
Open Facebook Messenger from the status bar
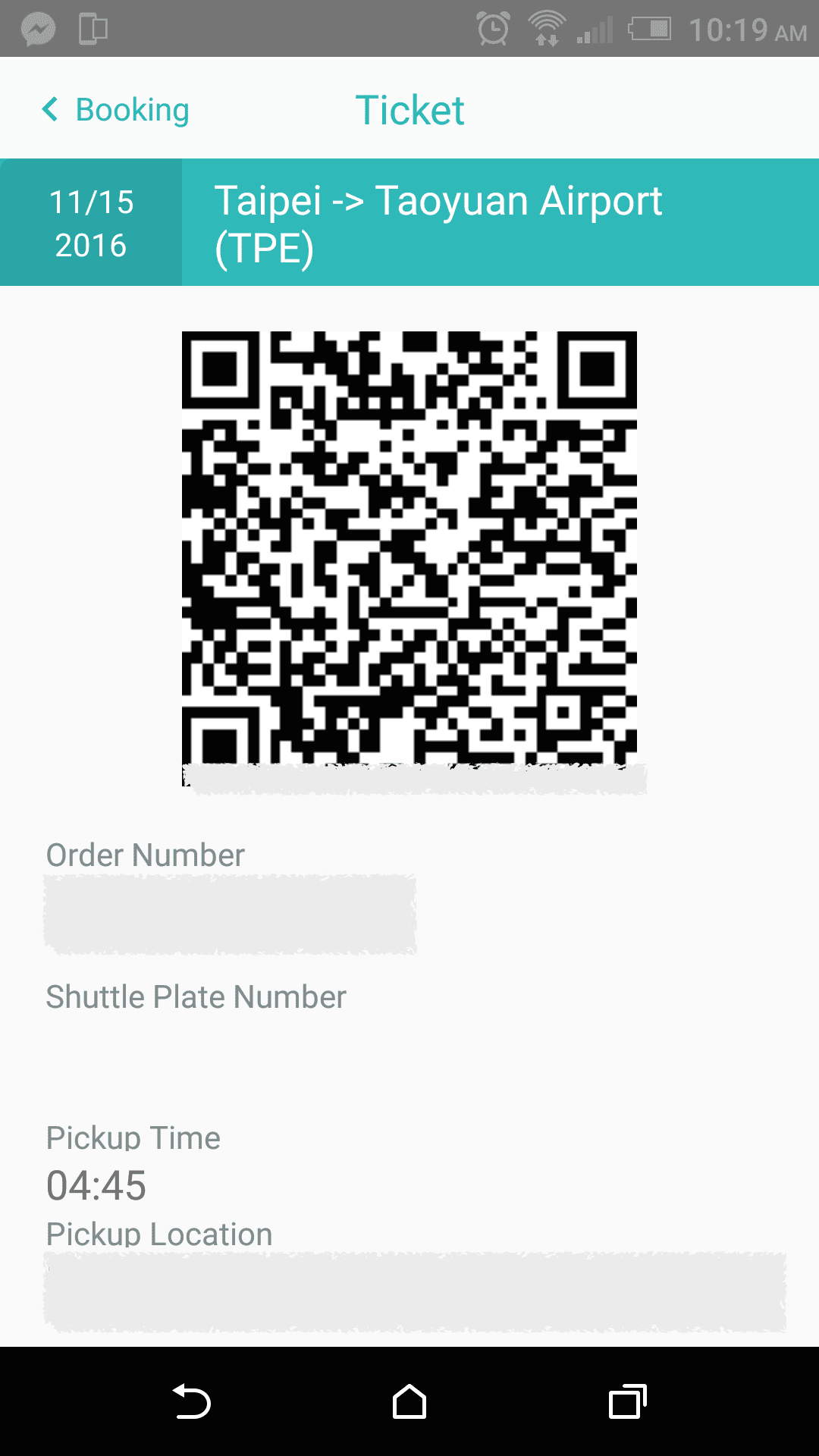tap(36, 29)
